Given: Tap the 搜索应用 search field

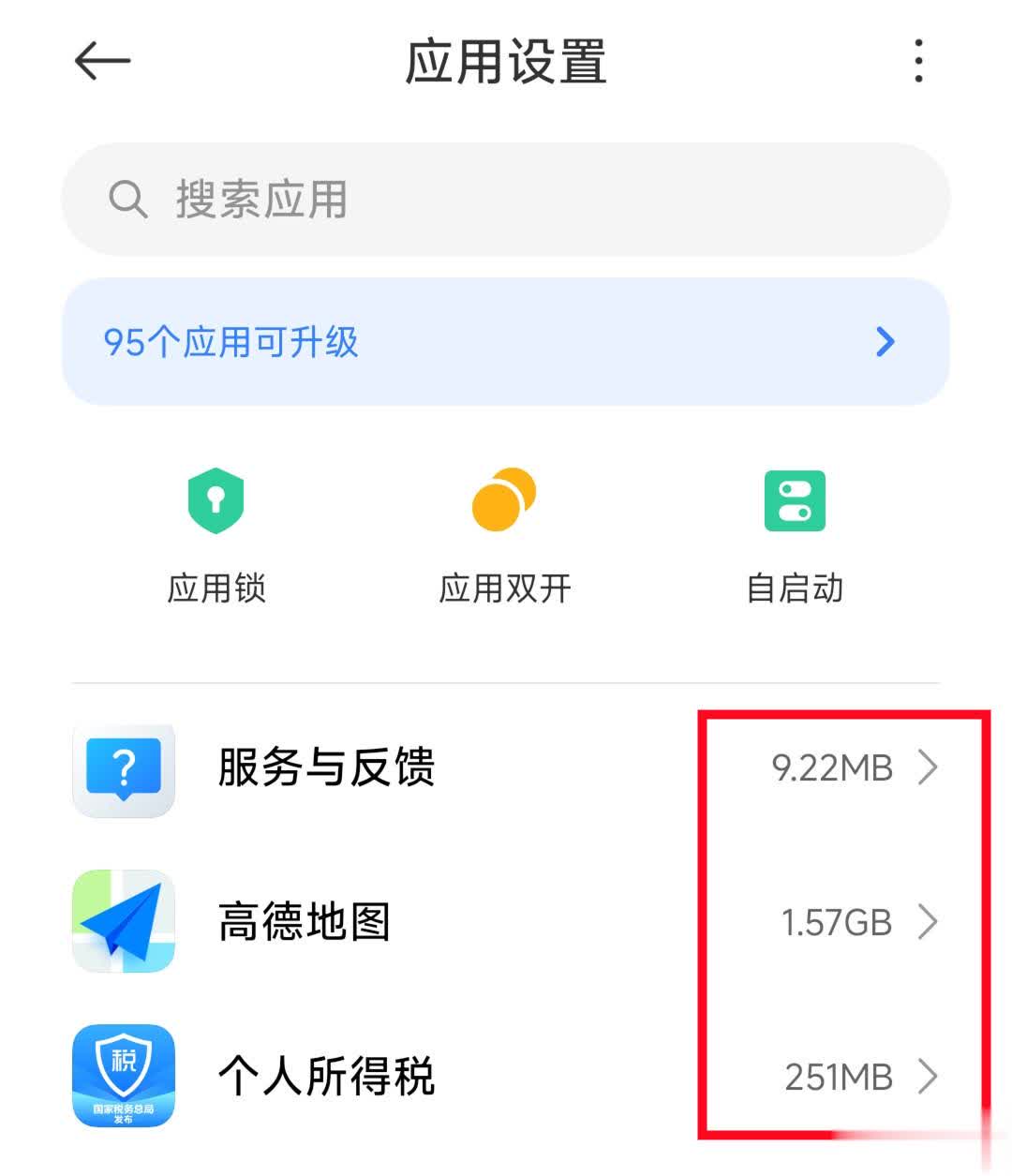Looking at the screenshot, I should [x=506, y=200].
